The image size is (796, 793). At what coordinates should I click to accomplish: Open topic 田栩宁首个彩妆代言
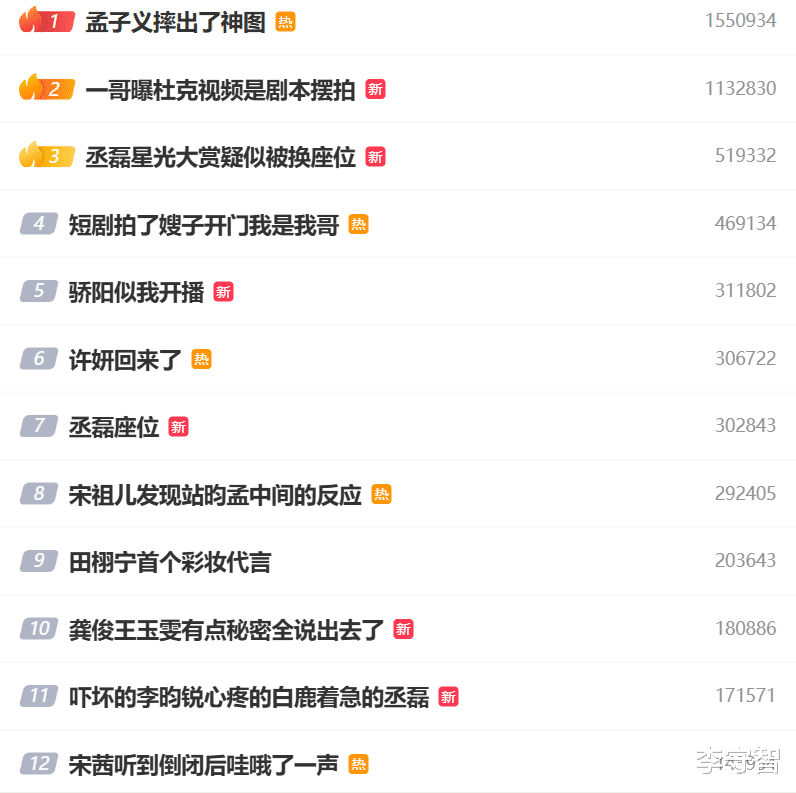pos(170,562)
